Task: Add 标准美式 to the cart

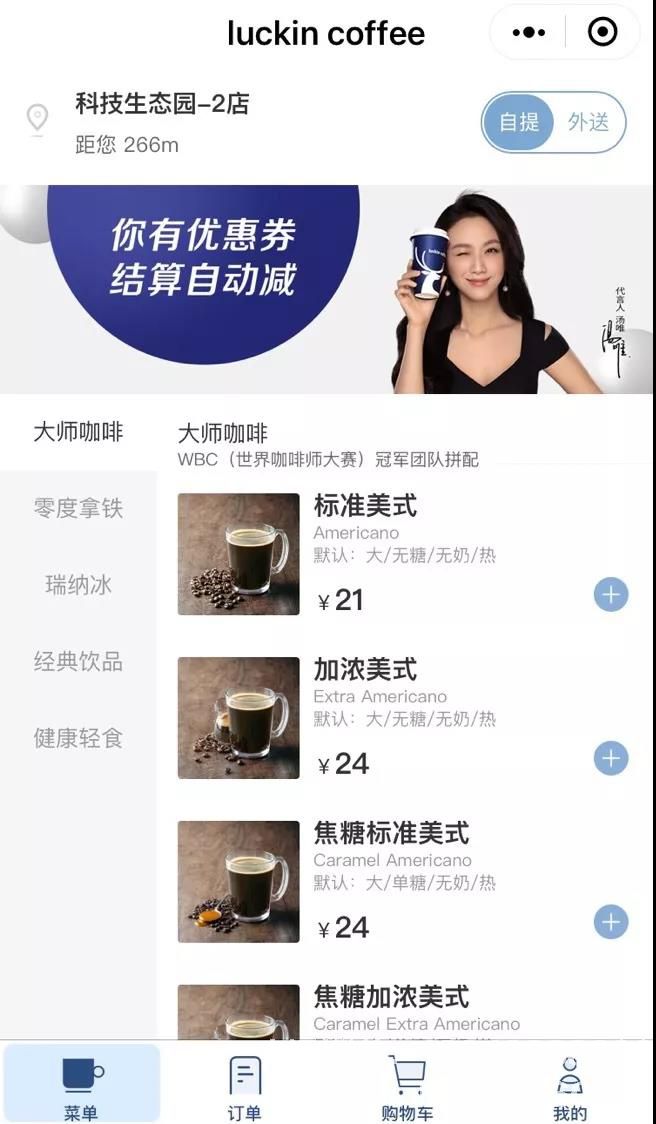Action: (611, 595)
